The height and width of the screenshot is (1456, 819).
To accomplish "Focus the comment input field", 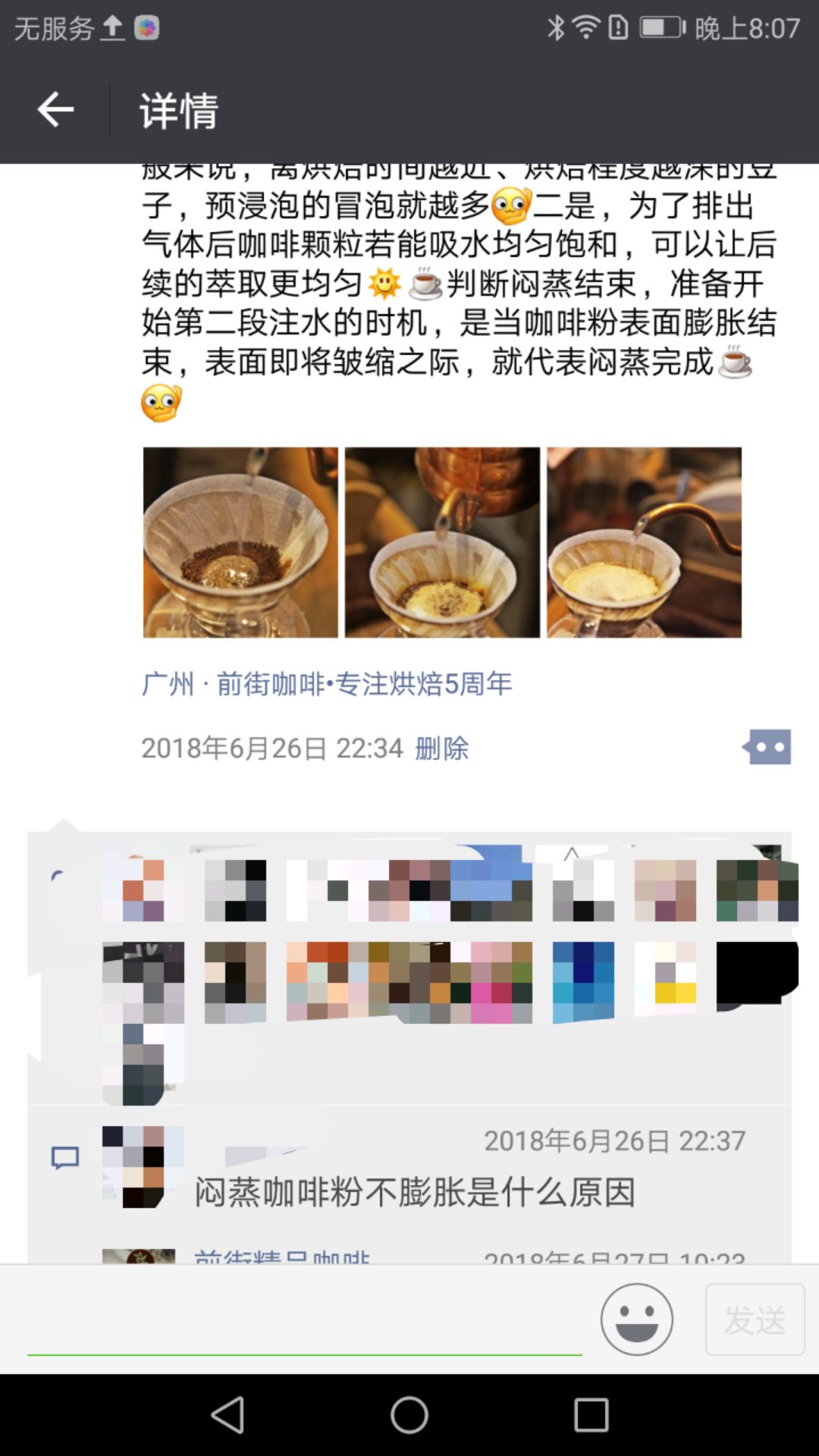I will [303, 1321].
